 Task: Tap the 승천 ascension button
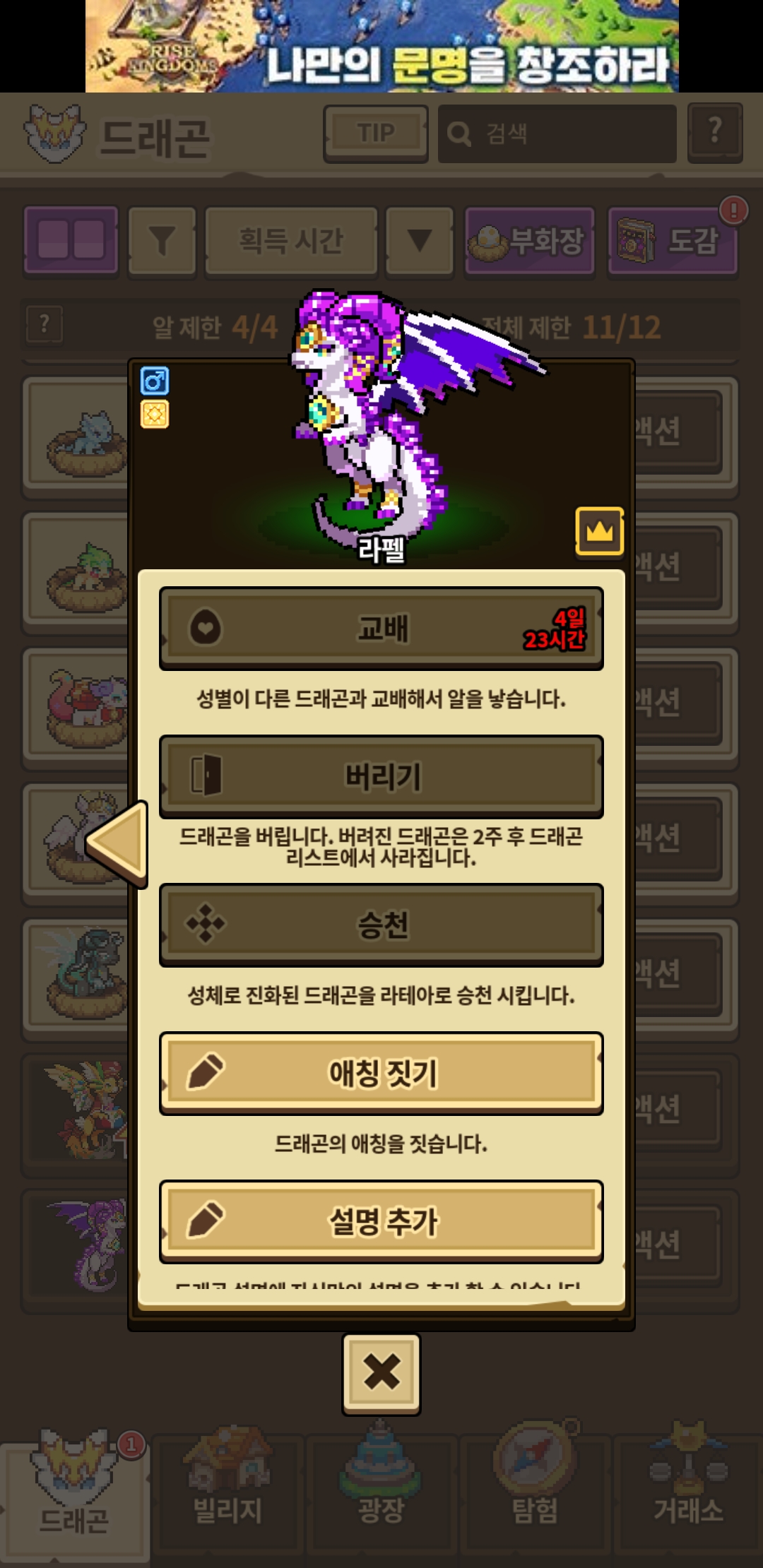(x=381, y=925)
